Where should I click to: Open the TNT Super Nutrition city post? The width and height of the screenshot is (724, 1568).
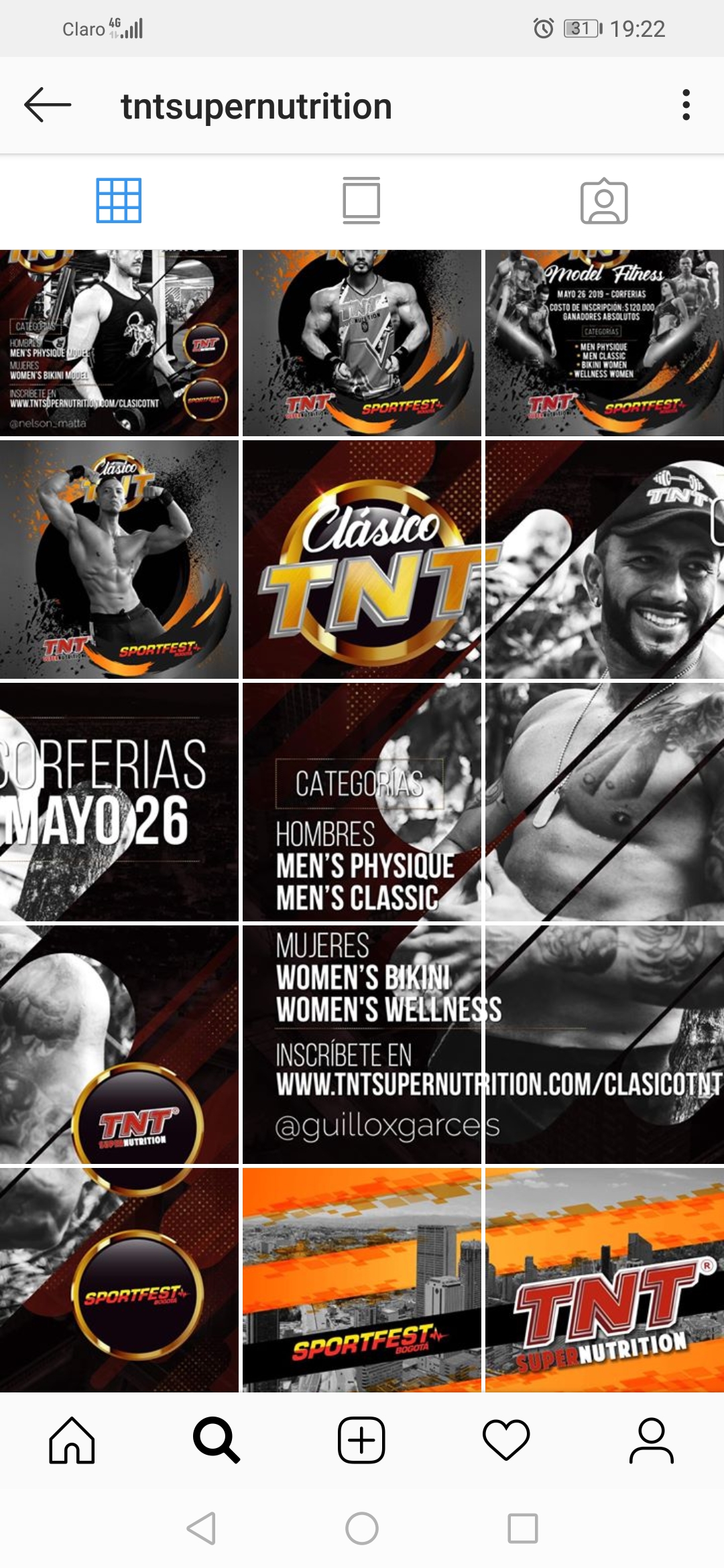604,1280
